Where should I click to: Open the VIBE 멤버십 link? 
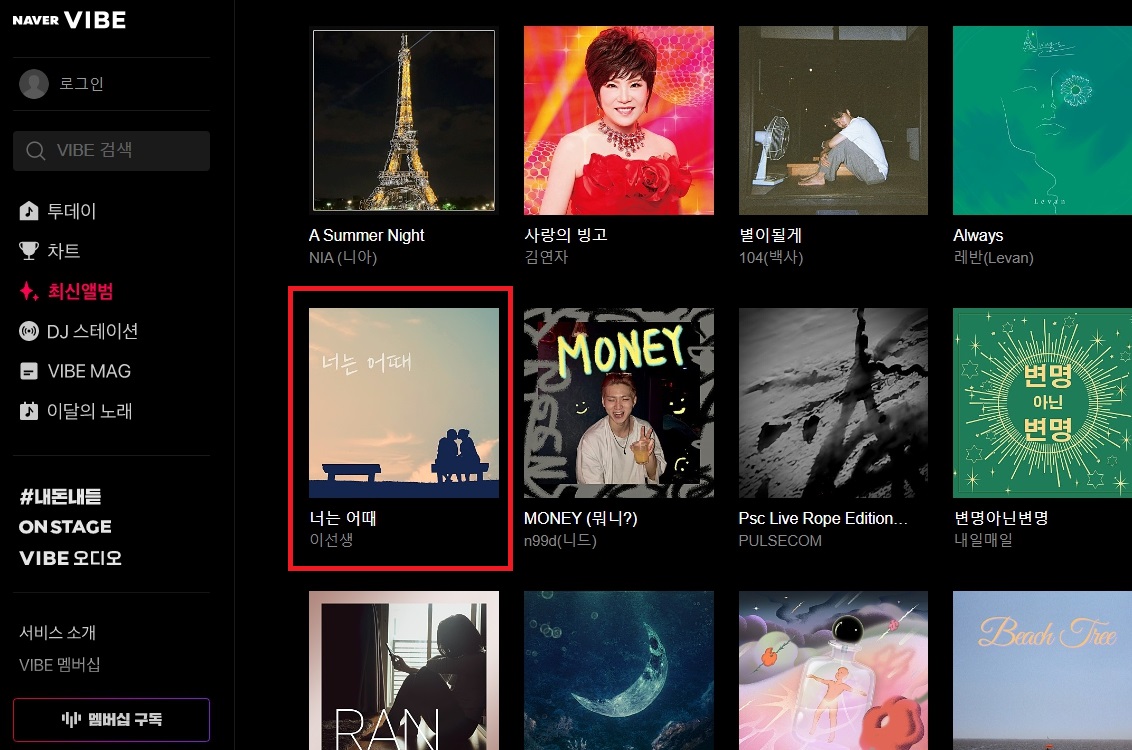pyautogui.click(x=60, y=665)
